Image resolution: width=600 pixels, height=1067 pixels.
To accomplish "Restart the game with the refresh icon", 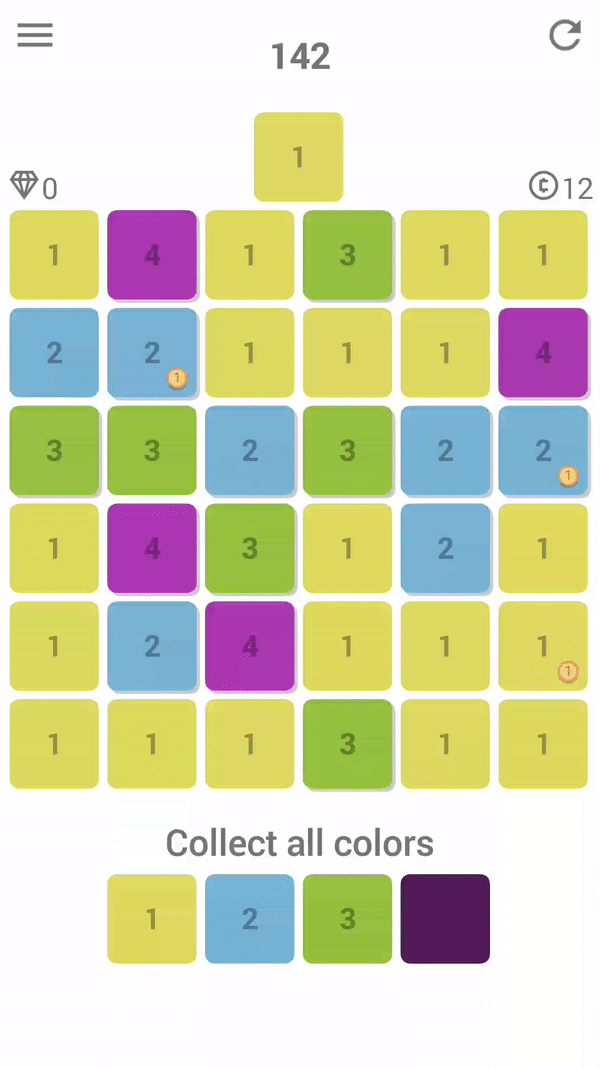I will pyautogui.click(x=565, y=35).
